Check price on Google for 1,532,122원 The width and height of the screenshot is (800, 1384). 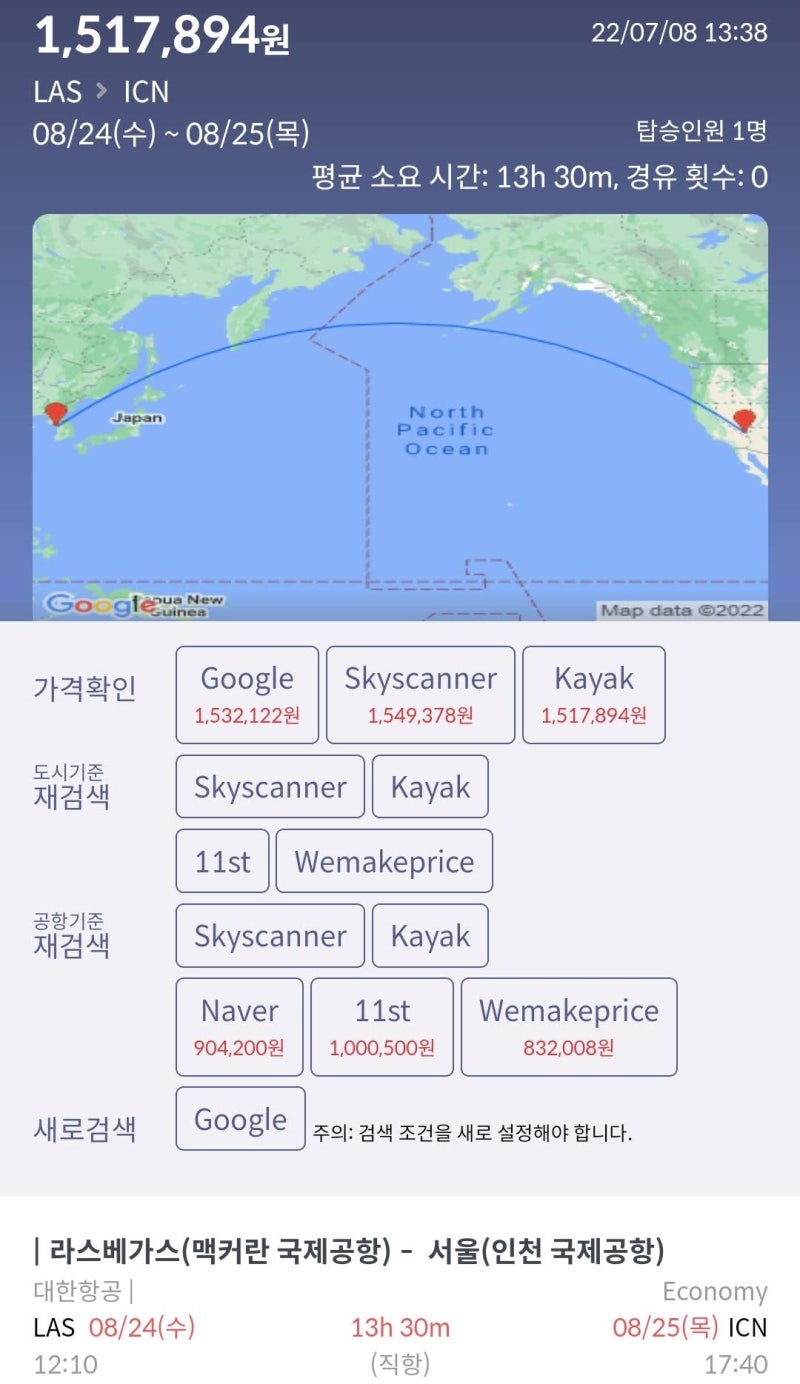[247, 695]
